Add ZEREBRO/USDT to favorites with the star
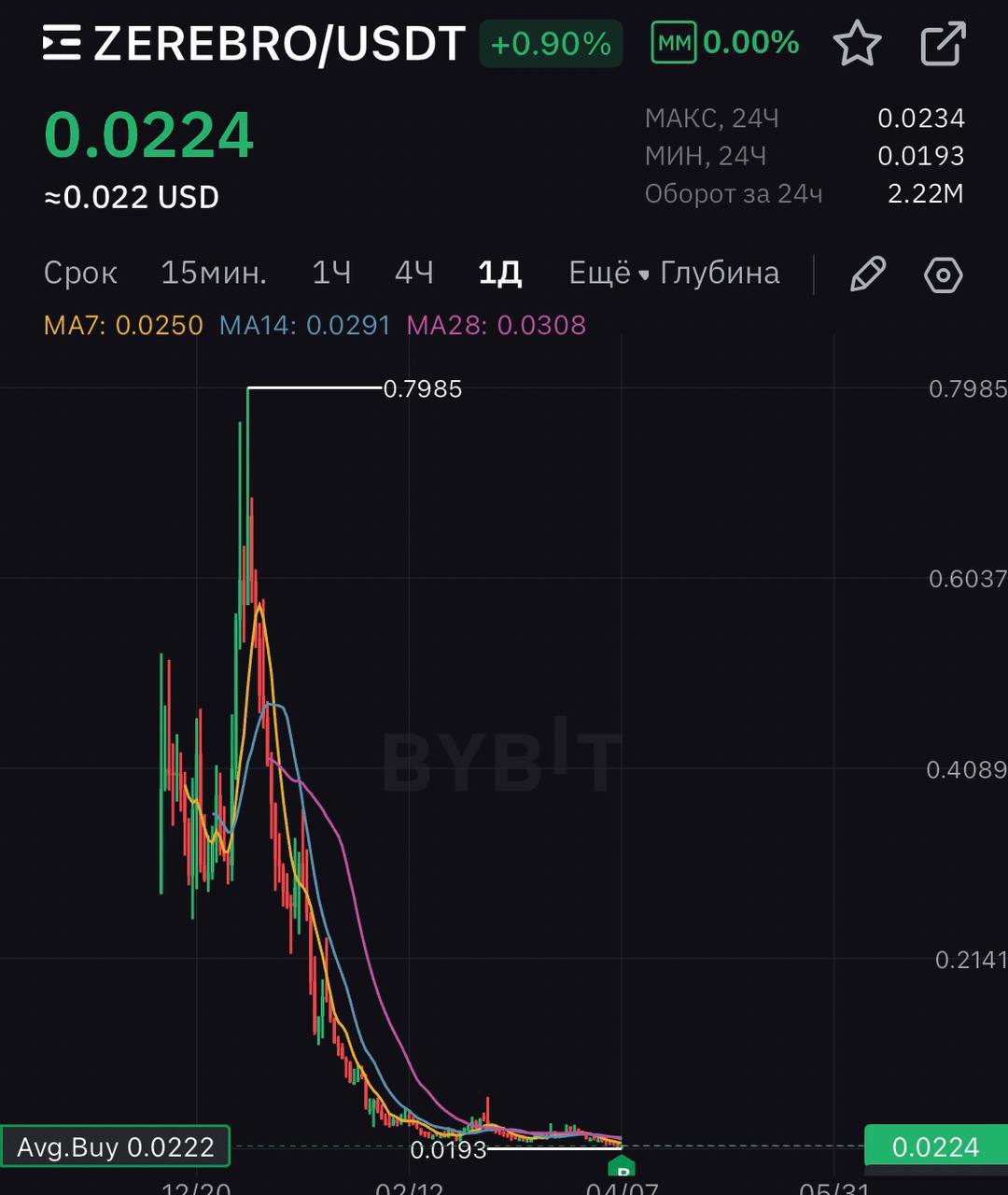The height and width of the screenshot is (1195, 1008). click(x=856, y=44)
